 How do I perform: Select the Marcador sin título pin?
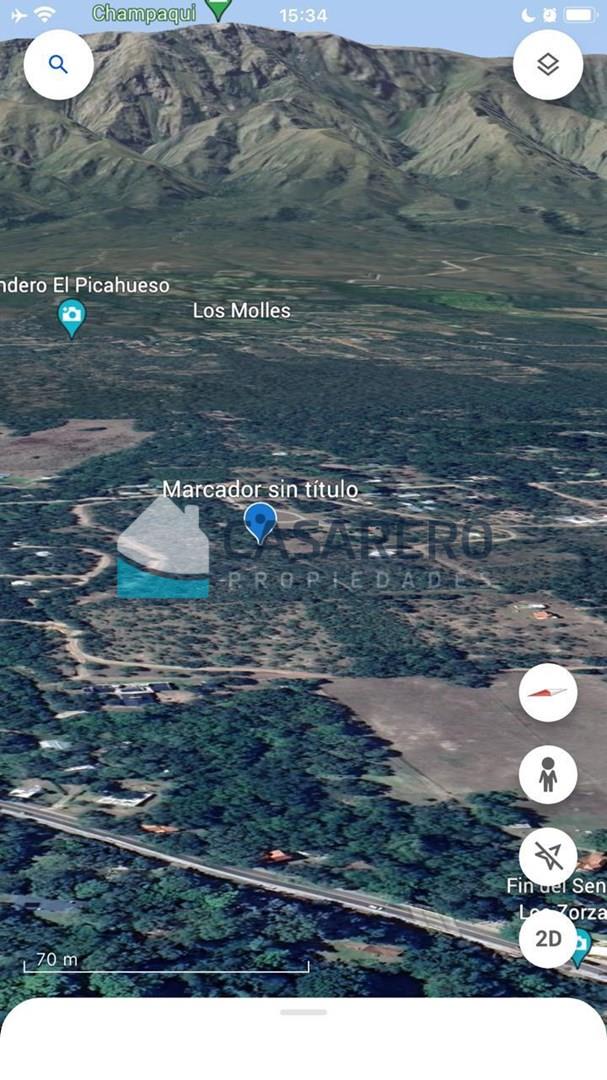point(261,522)
